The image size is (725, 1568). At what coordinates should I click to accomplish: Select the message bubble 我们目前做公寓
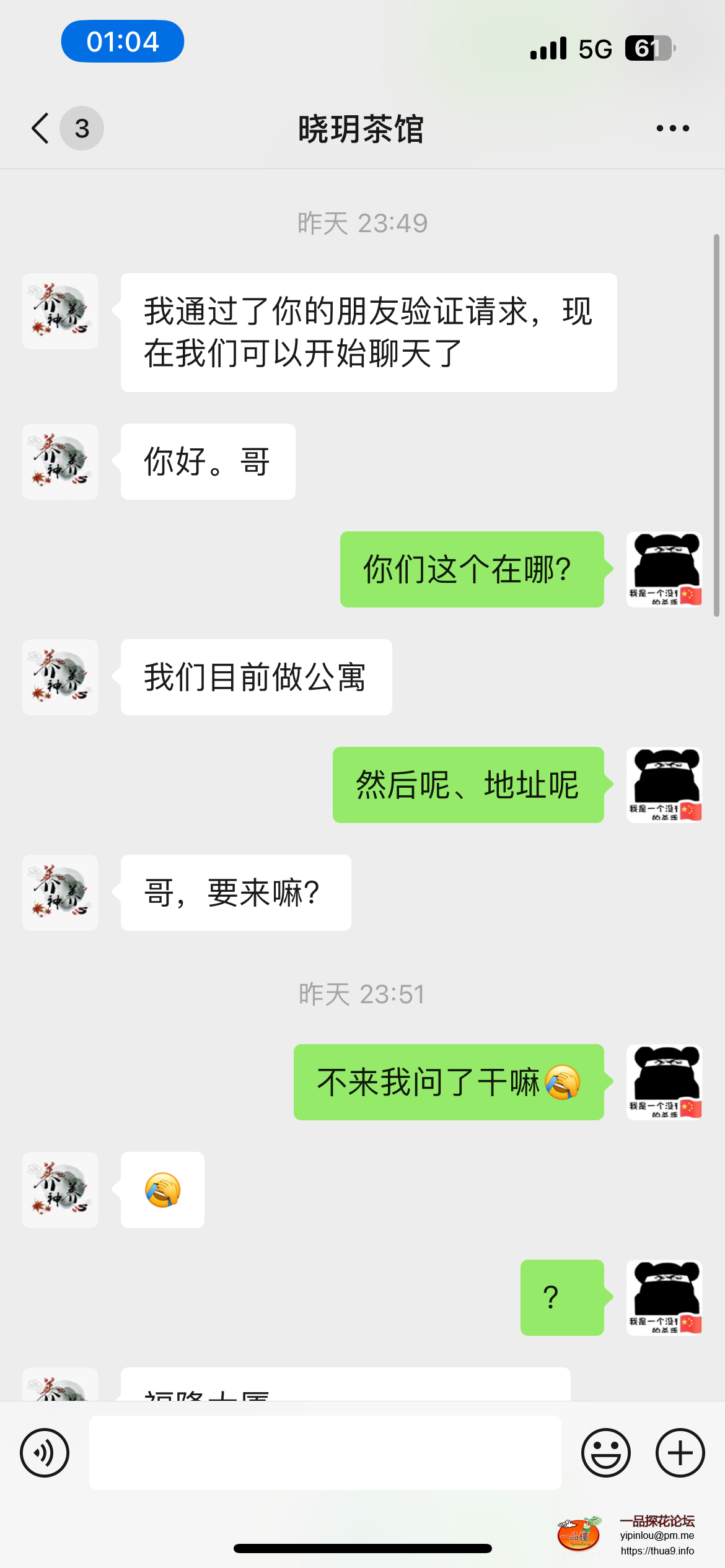[x=256, y=677]
